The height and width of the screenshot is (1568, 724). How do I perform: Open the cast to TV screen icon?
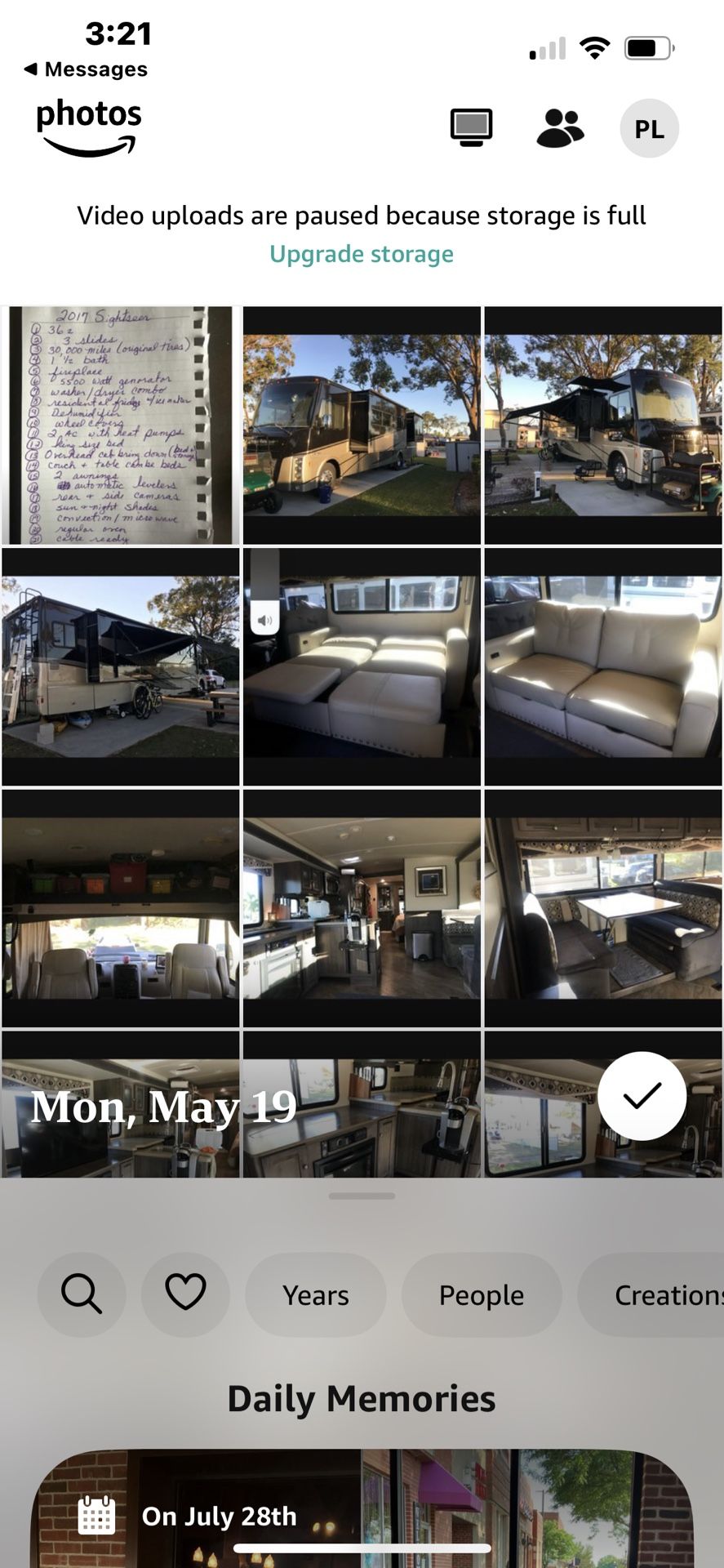(471, 128)
